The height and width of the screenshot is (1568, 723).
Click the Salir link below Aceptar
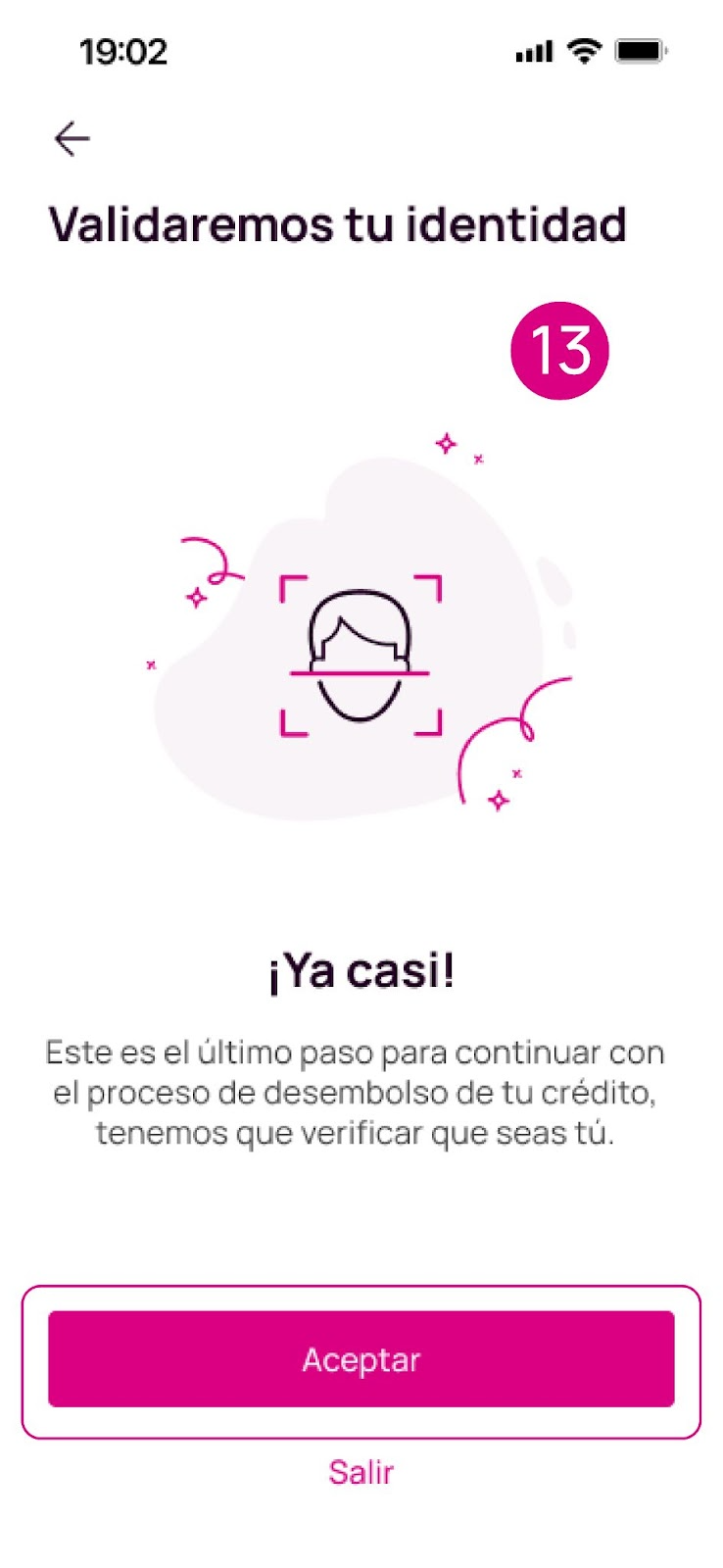click(361, 1470)
